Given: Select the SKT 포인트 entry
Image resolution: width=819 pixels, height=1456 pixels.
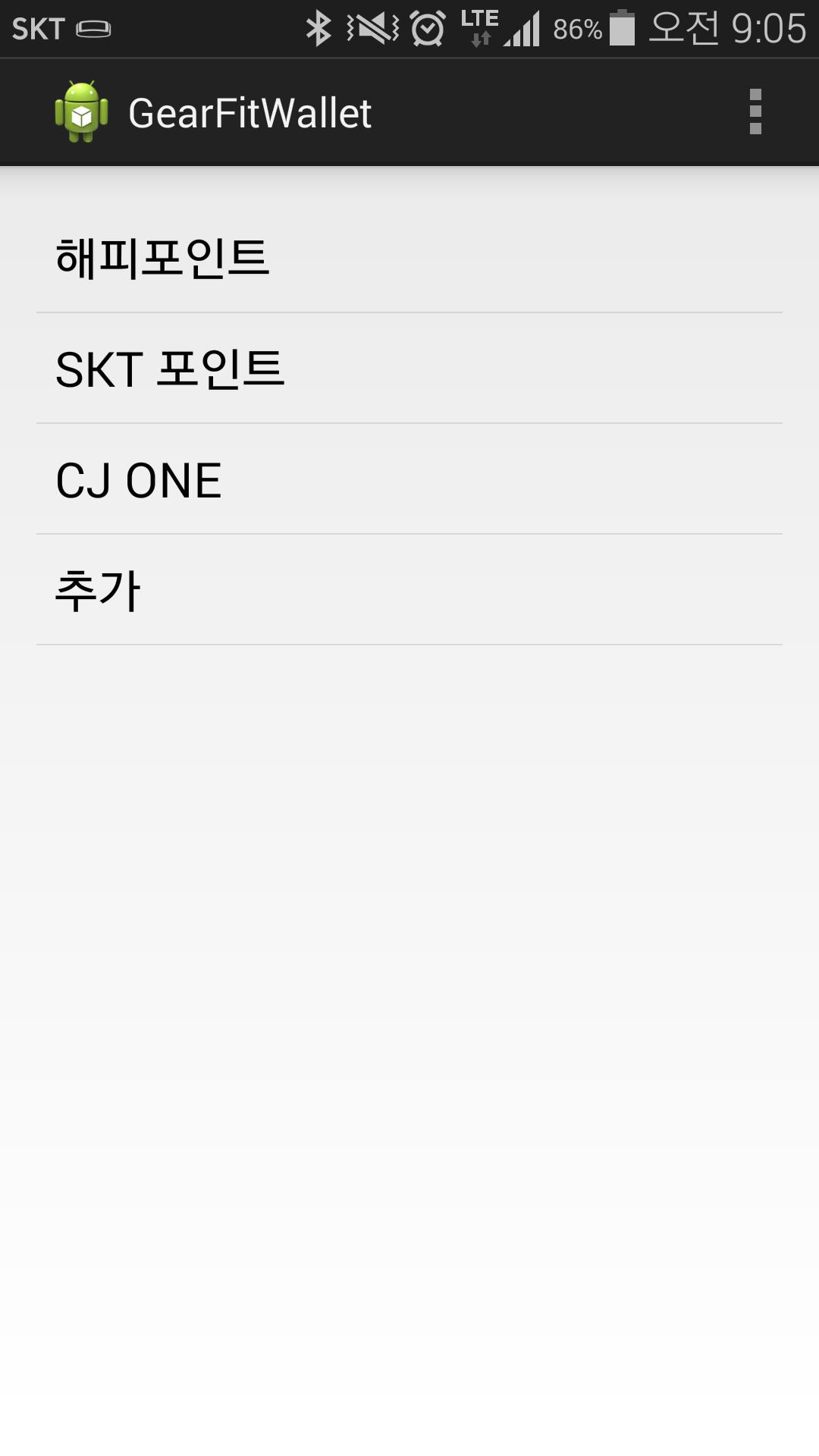Looking at the screenshot, I should click(x=409, y=369).
